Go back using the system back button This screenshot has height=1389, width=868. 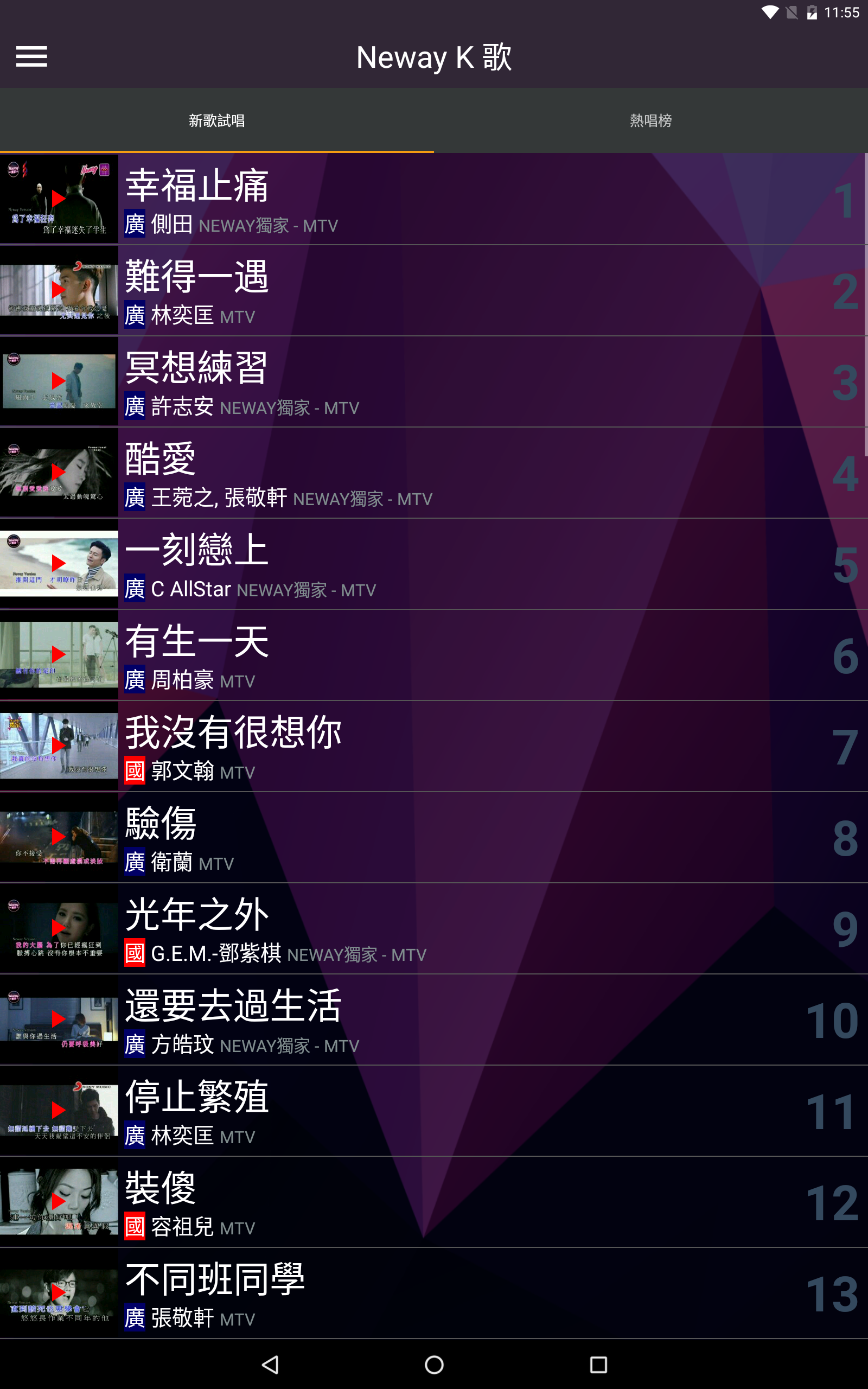click(x=270, y=1365)
